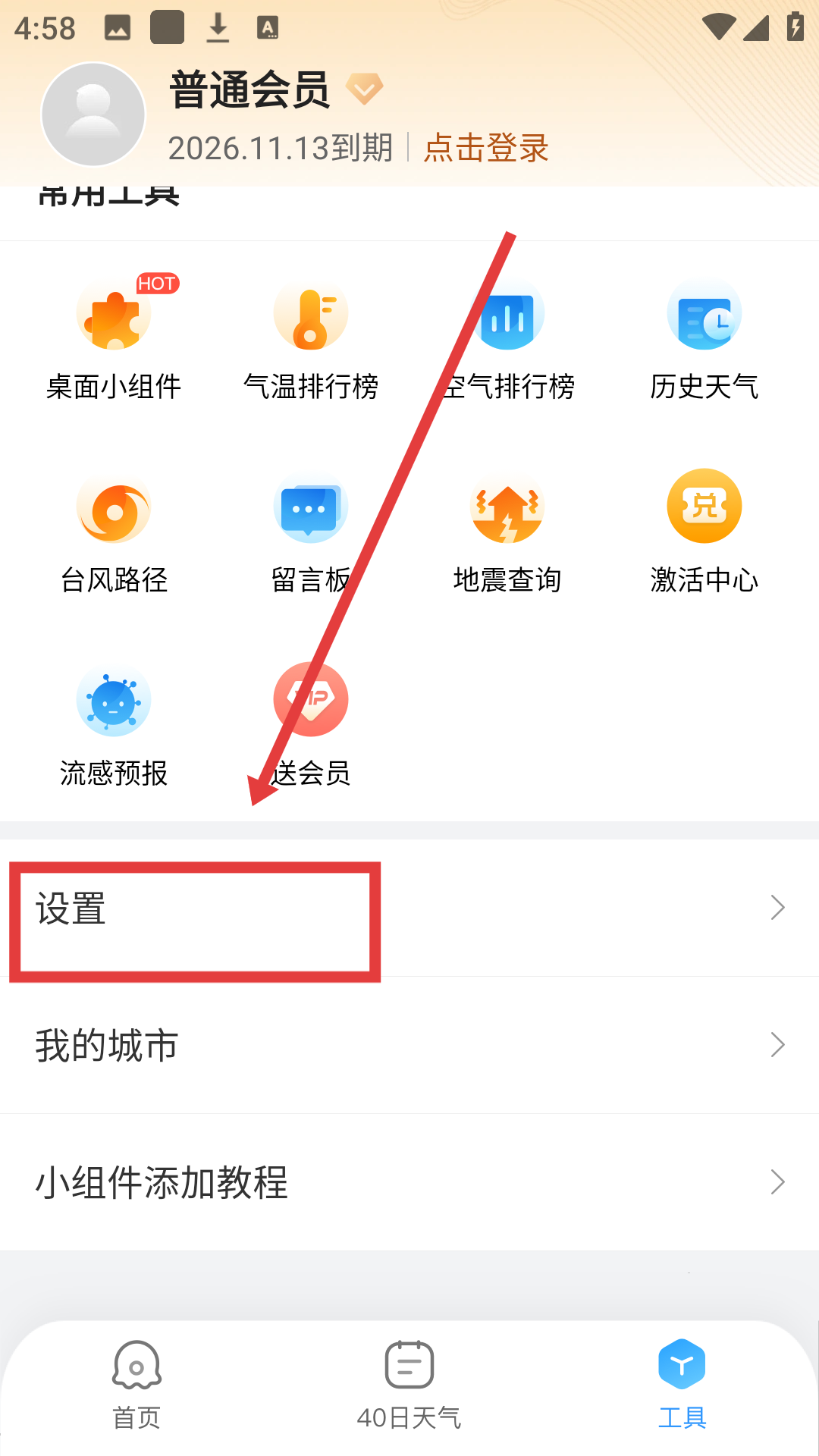Image resolution: width=819 pixels, height=1456 pixels.
Task: Open 我的城市 row
Action: 409,1045
